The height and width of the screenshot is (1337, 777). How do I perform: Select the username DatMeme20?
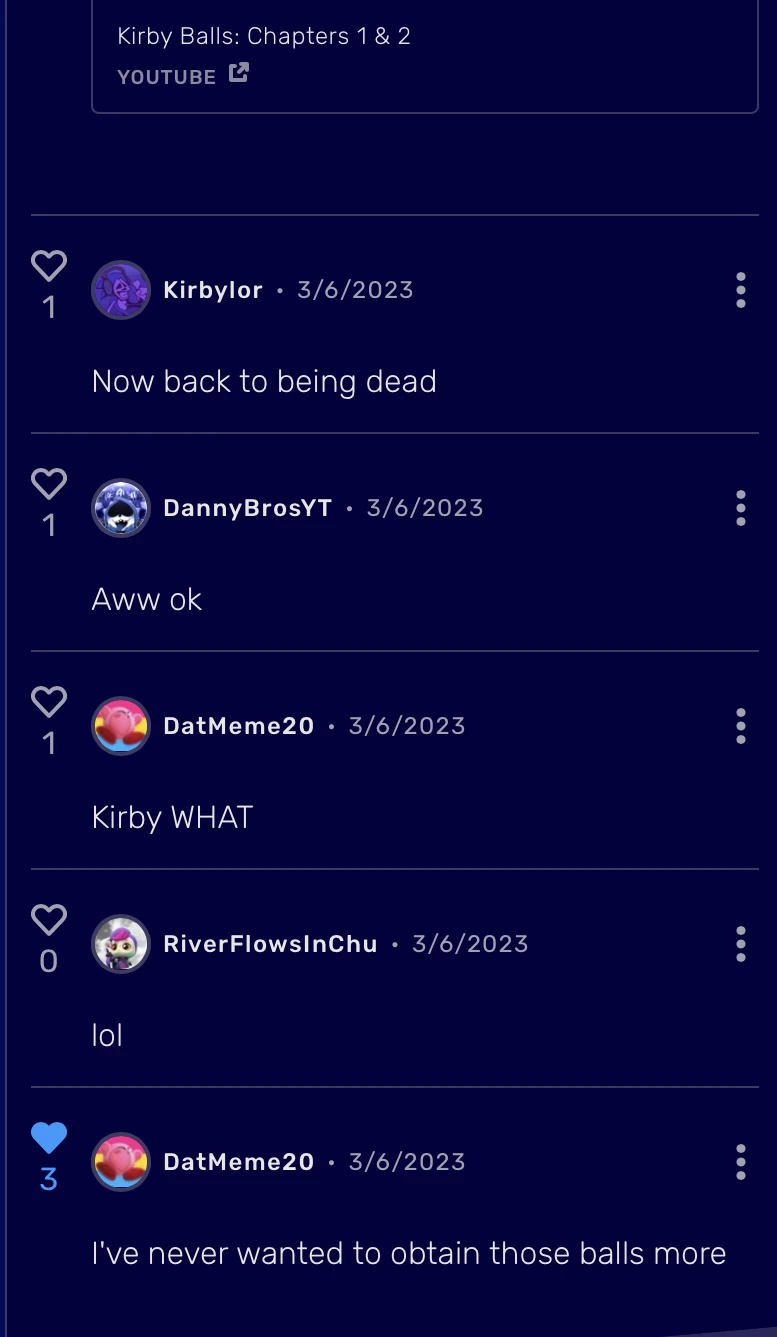pyautogui.click(x=238, y=726)
